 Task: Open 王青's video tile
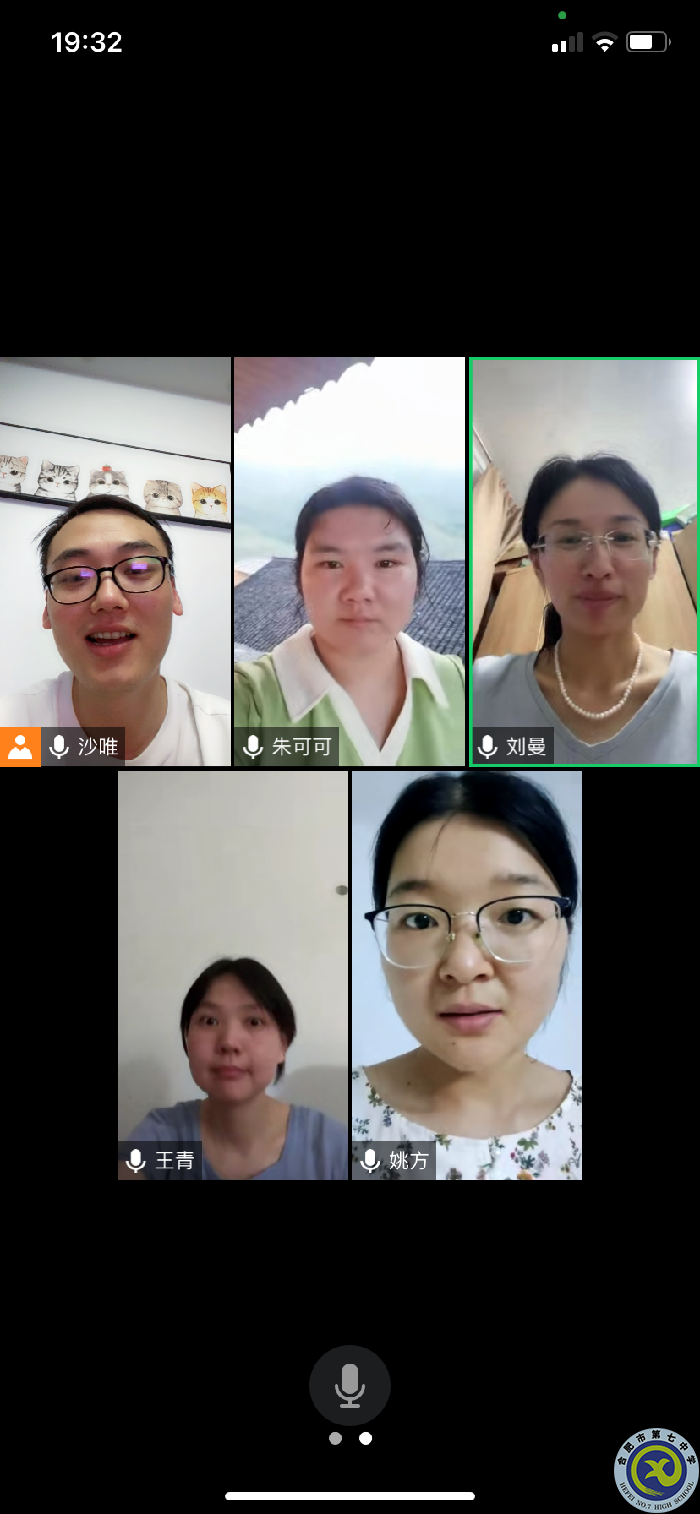pos(232,975)
